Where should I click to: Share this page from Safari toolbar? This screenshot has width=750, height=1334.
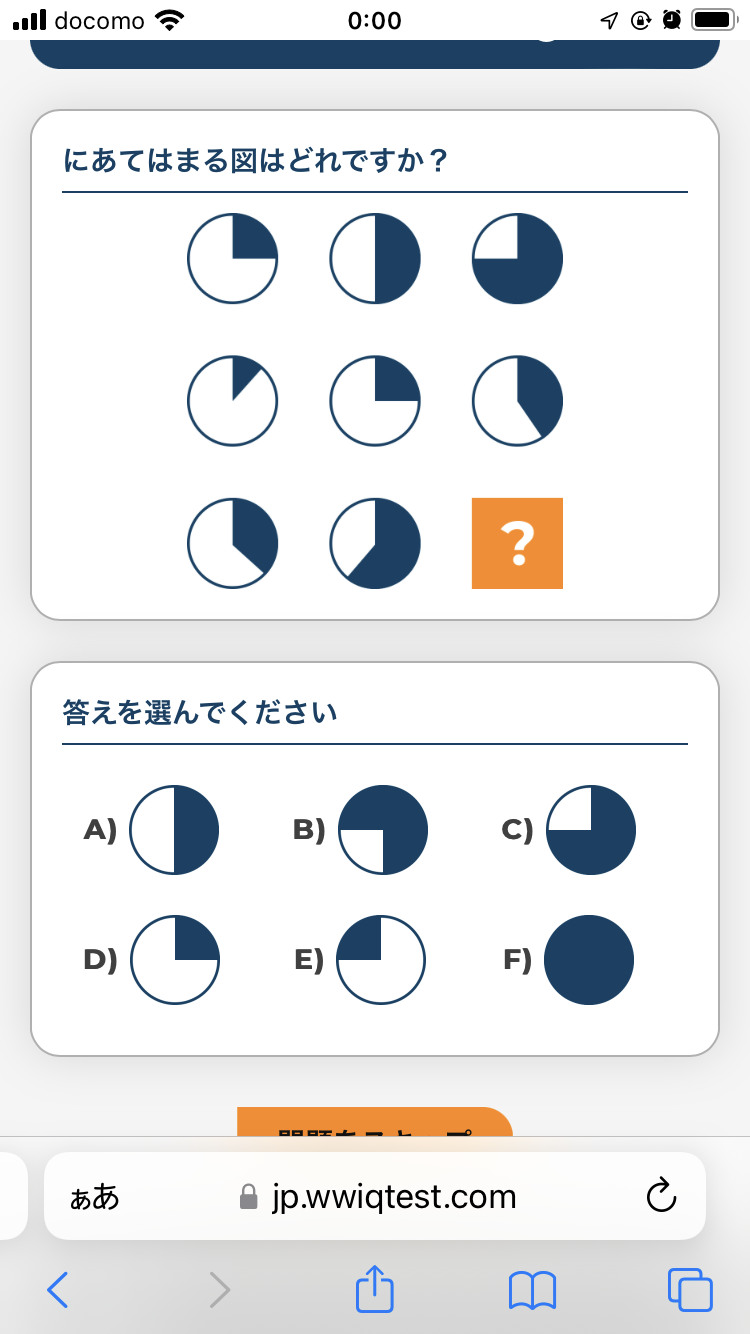[x=375, y=1289]
